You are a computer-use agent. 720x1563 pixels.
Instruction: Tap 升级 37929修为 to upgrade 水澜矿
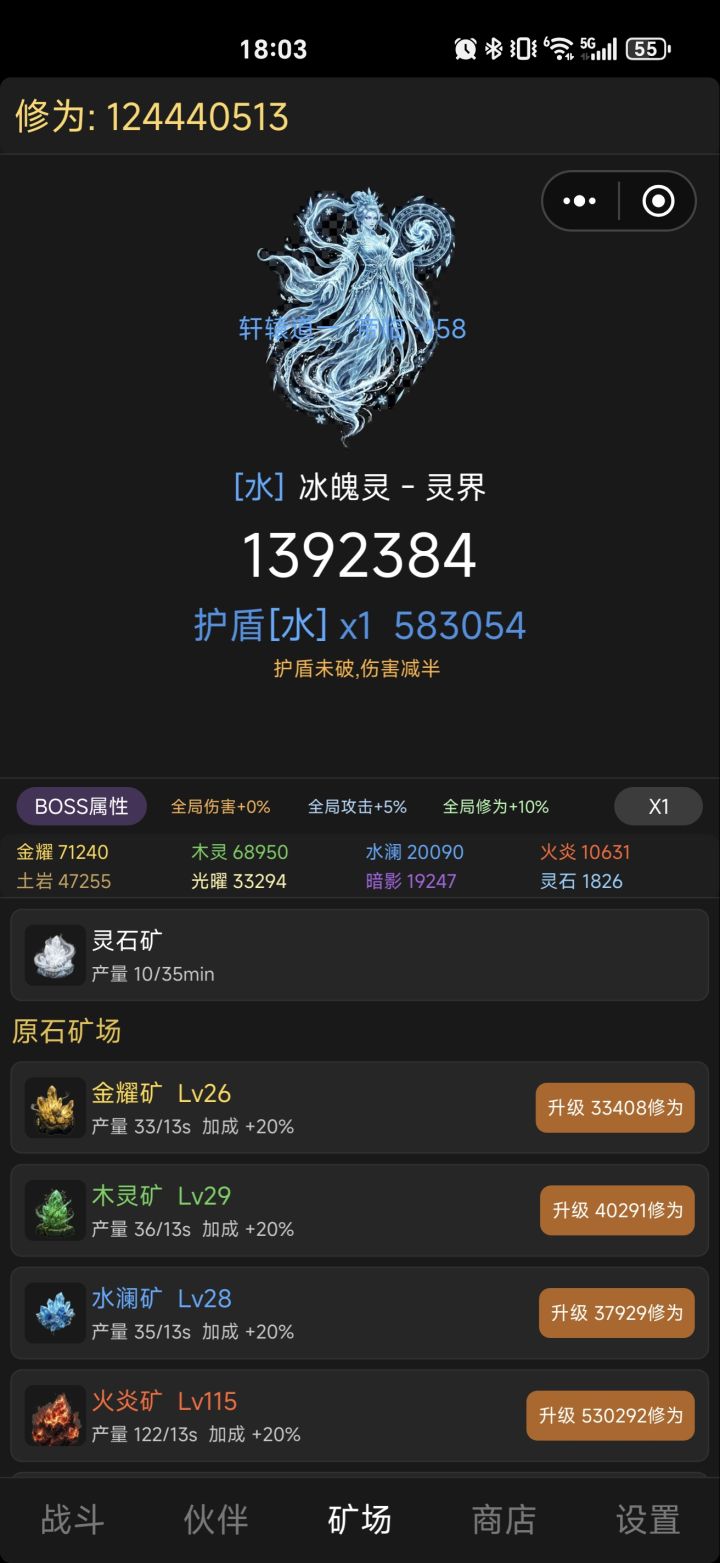[x=616, y=1312]
